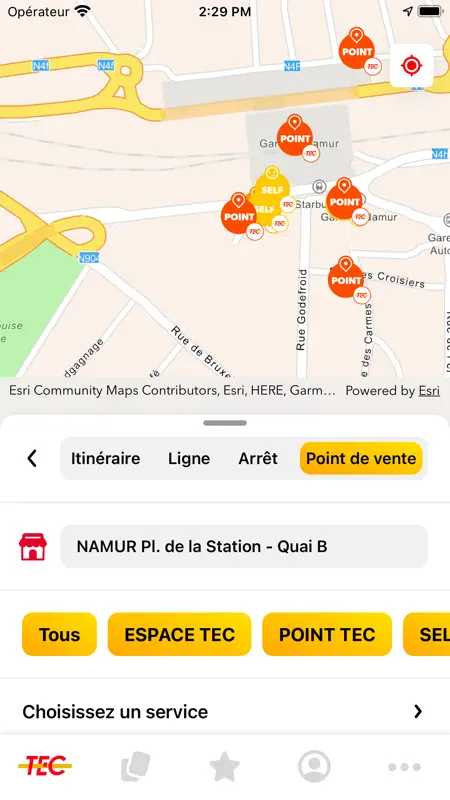This screenshot has width=450, height=800.
Task: Switch to the Itinéraire tab
Action: pyautogui.click(x=105, y=458)
